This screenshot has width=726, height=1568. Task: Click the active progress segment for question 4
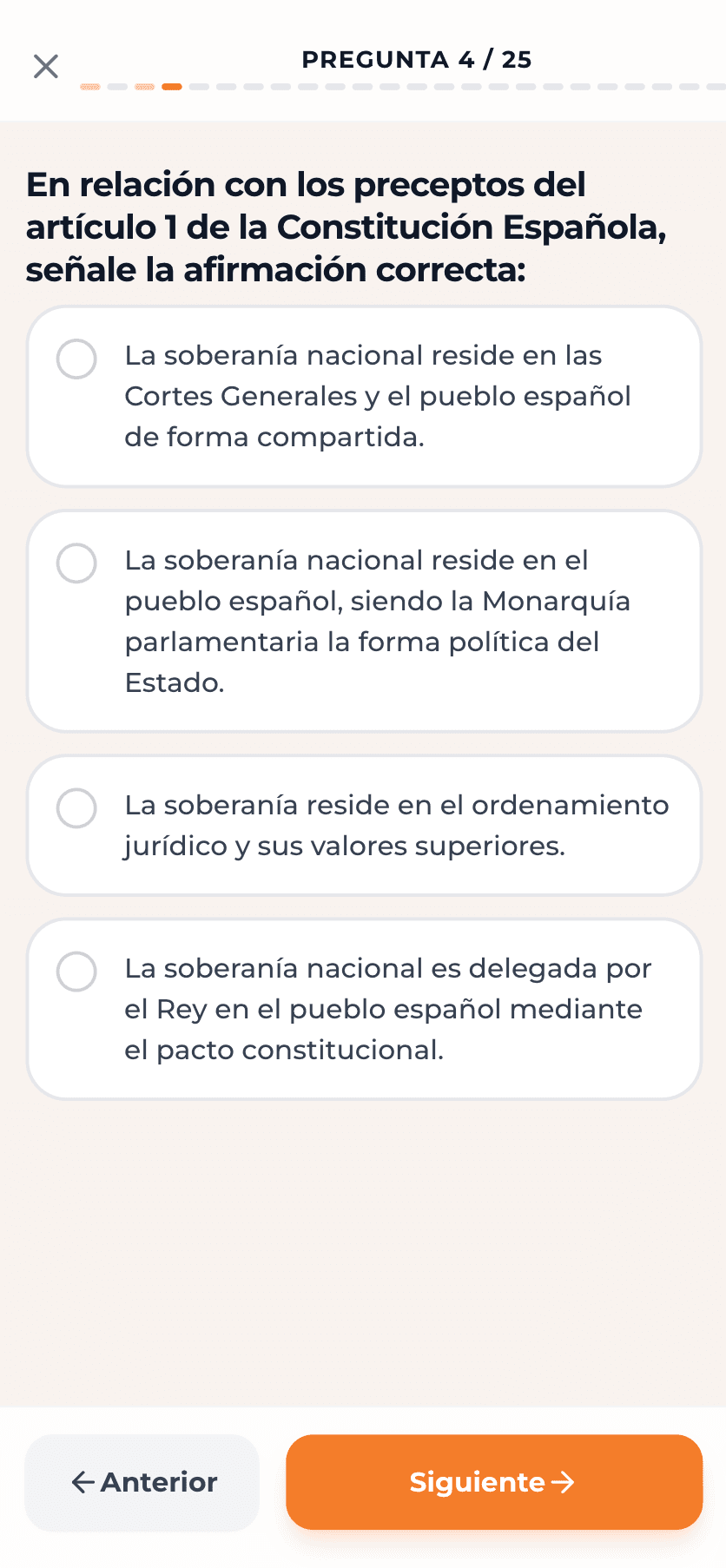point(170,87)
